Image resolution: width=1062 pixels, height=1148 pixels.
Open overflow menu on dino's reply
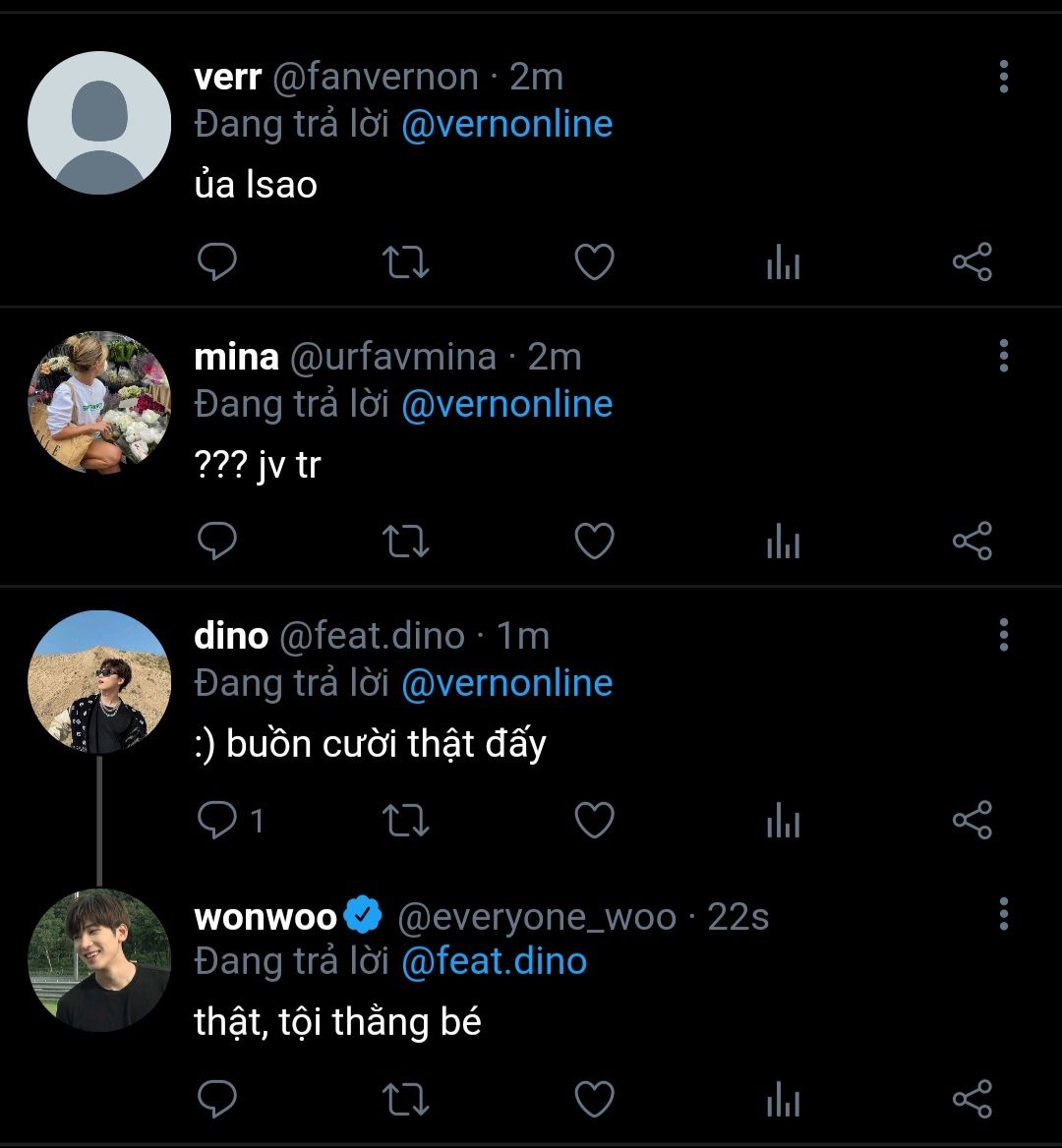[1003, 635]
